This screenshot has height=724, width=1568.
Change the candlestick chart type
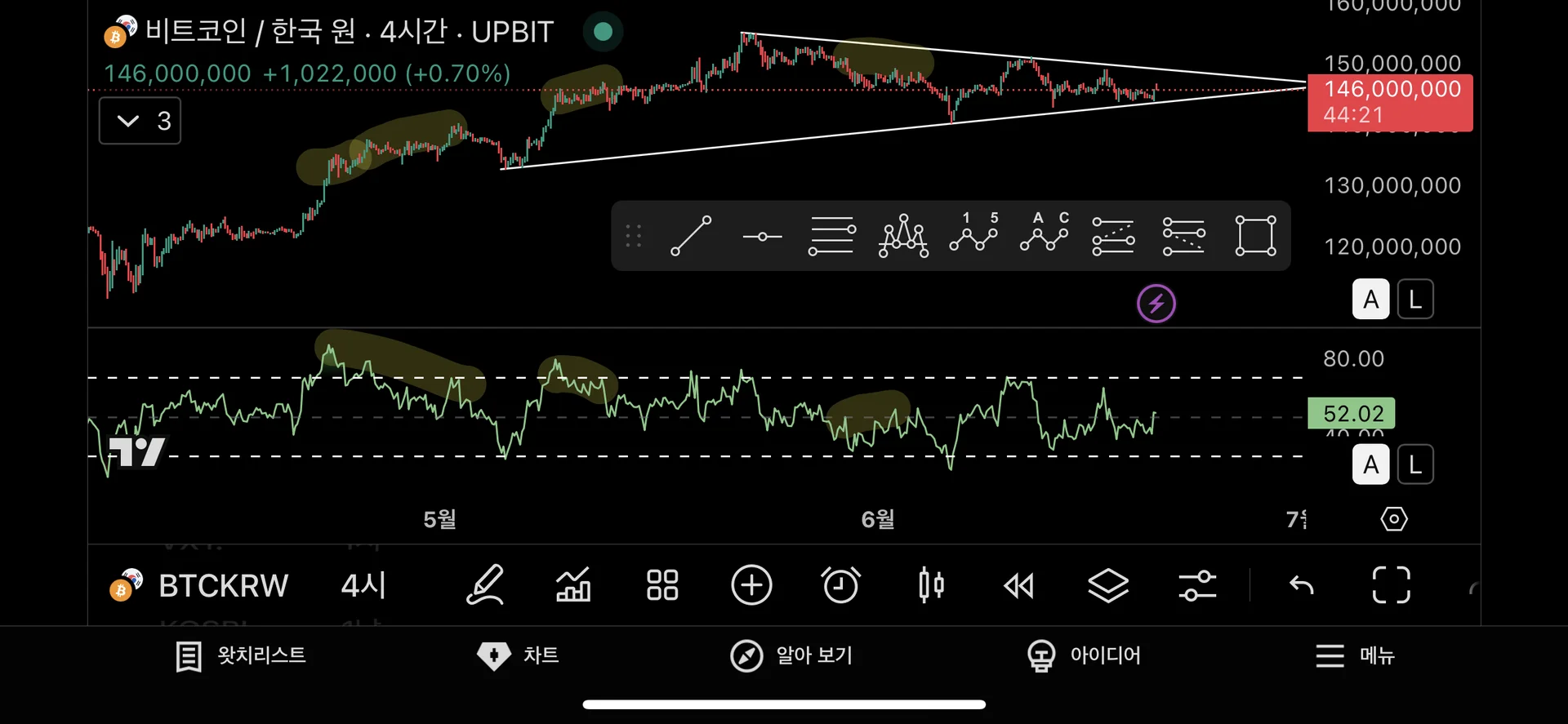point(931,585)
